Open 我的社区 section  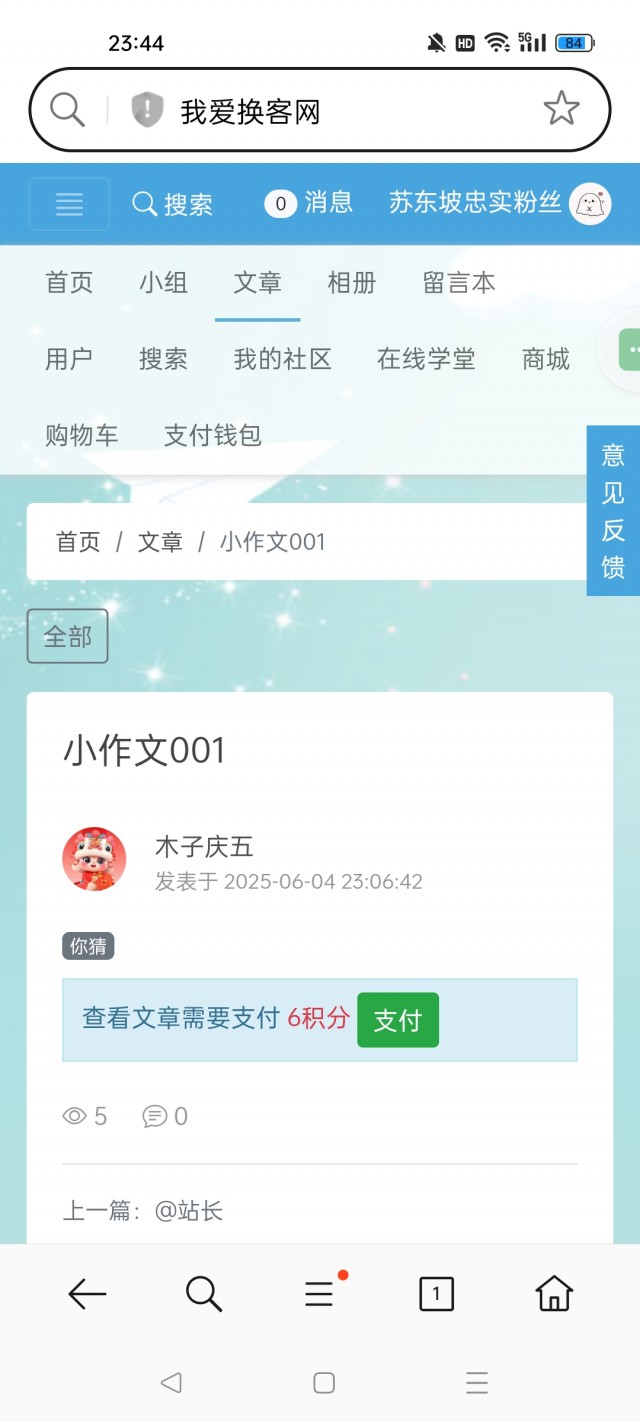[x=282, y=359]
